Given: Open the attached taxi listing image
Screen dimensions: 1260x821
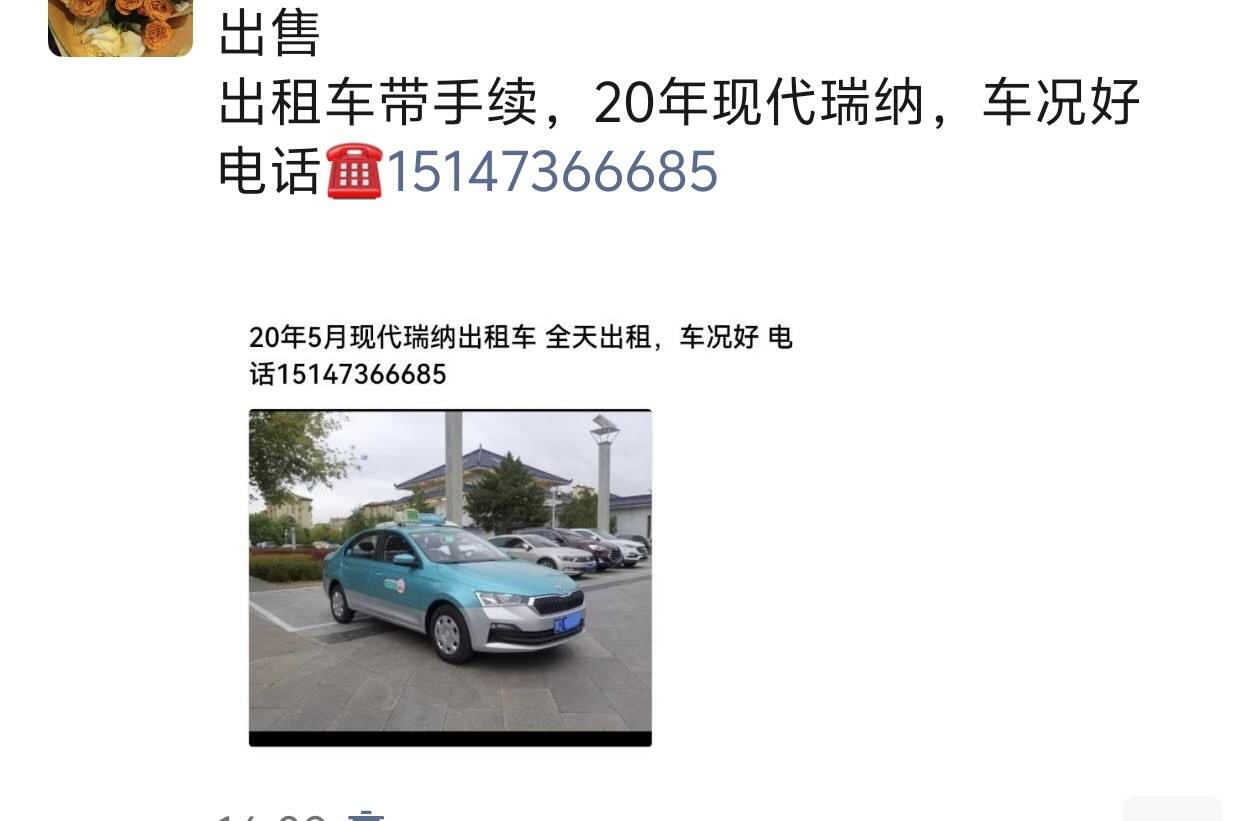Looking at the screenshot, I should coord(450,575).
